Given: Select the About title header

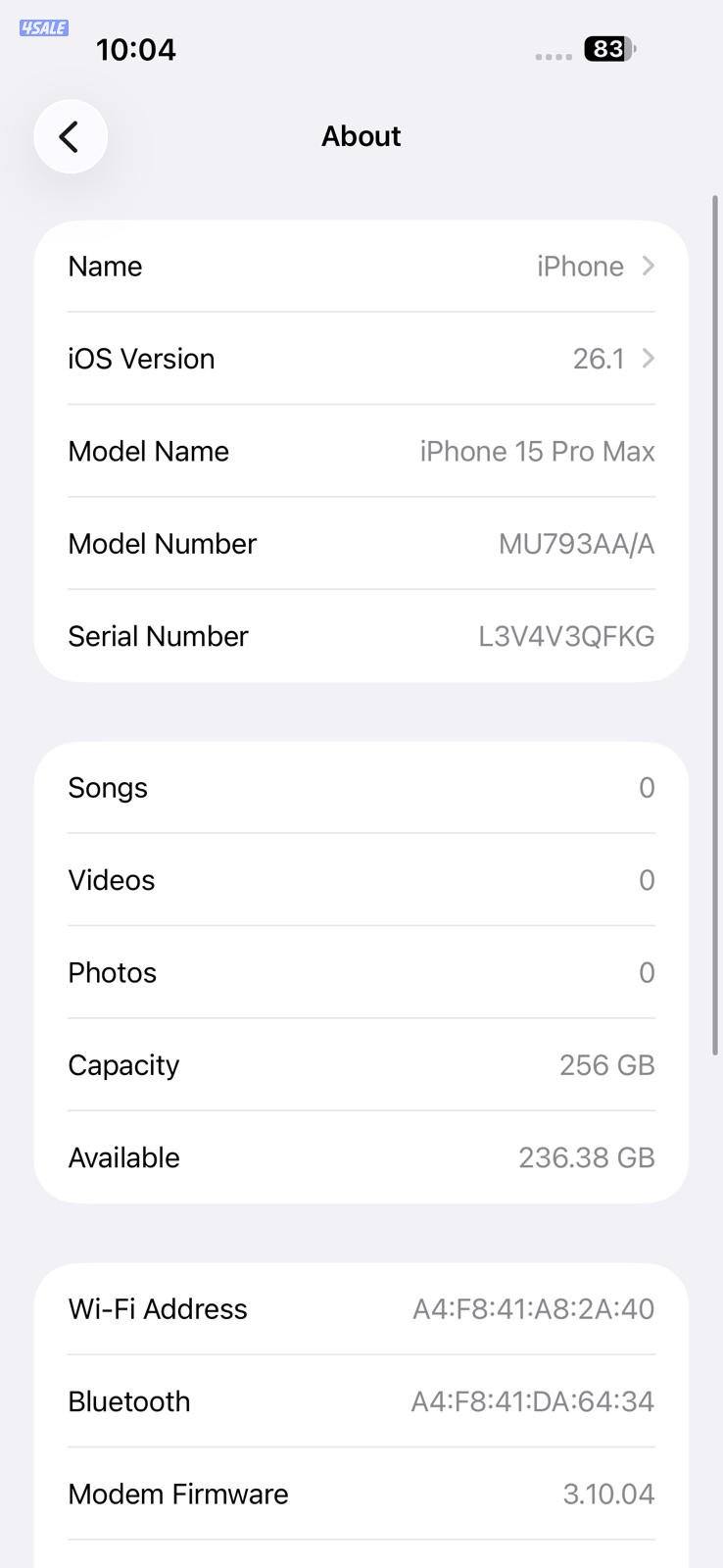Looking at the screenshot, I should click(361, 136).
